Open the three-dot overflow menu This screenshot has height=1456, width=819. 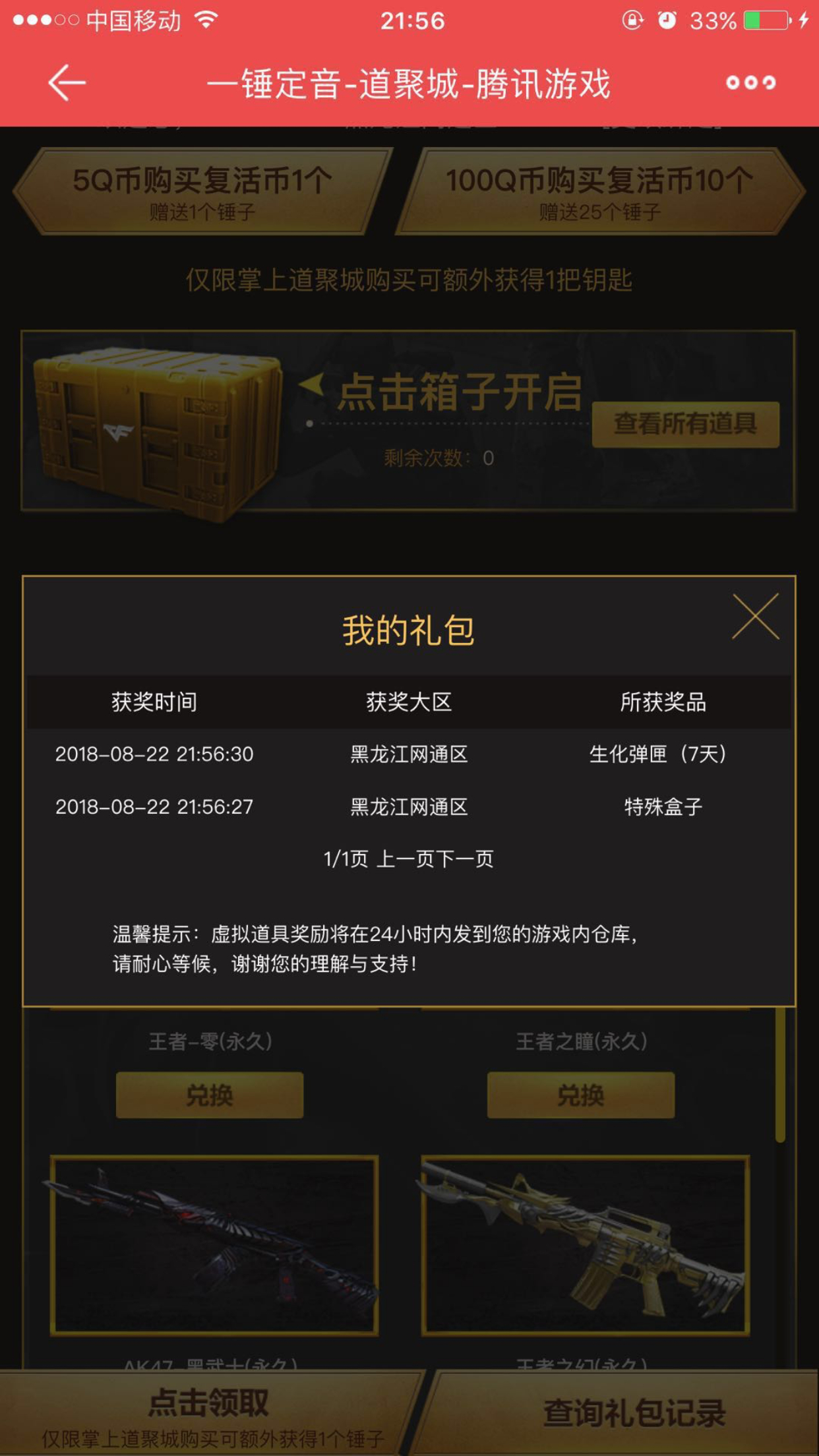pyautogui.click(x=750, y=83)
